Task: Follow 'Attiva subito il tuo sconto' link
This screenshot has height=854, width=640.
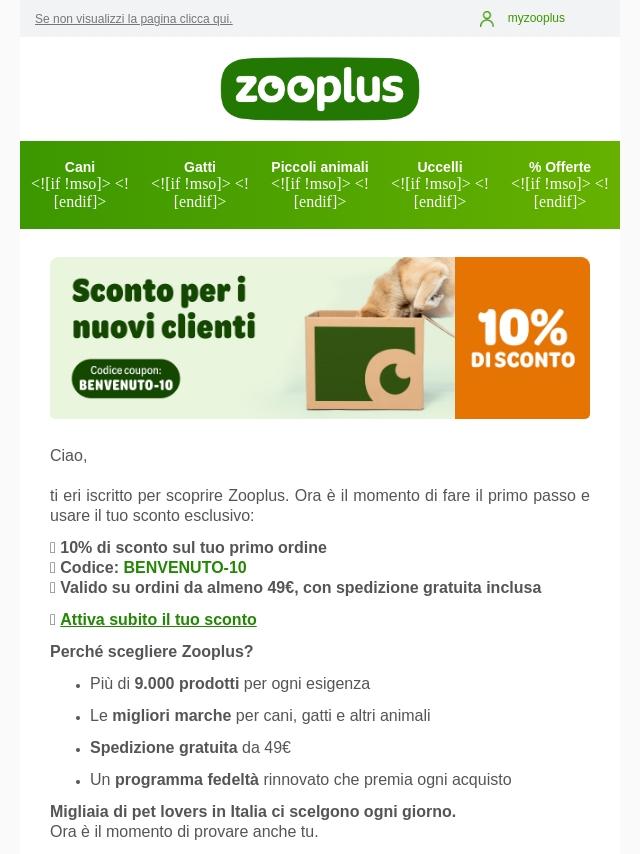Action: [158, 619]
